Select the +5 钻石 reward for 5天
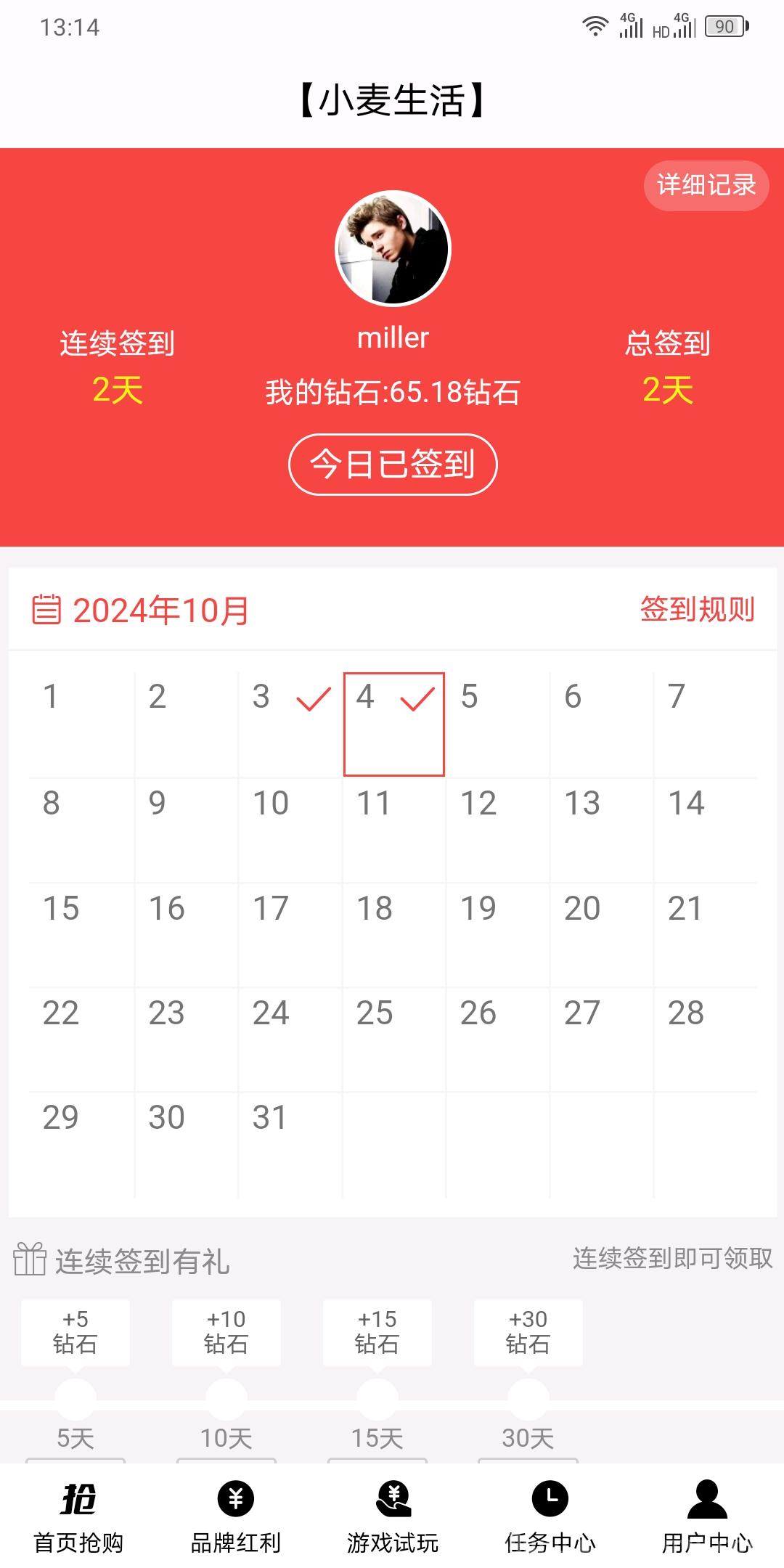This screenshot has width=784, height=1568. (75, 1332)
